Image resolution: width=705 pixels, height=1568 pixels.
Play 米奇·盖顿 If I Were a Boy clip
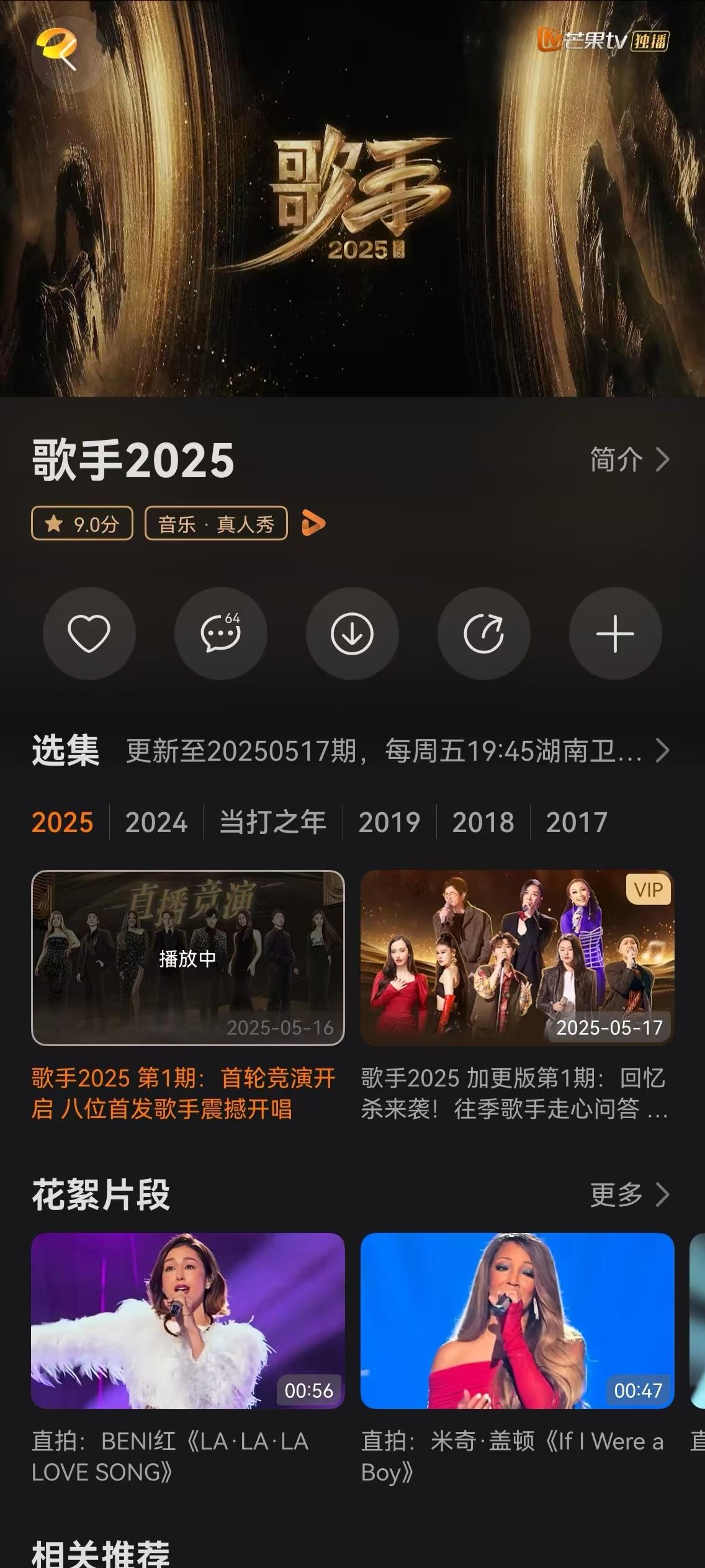[x=517, y=1321]
